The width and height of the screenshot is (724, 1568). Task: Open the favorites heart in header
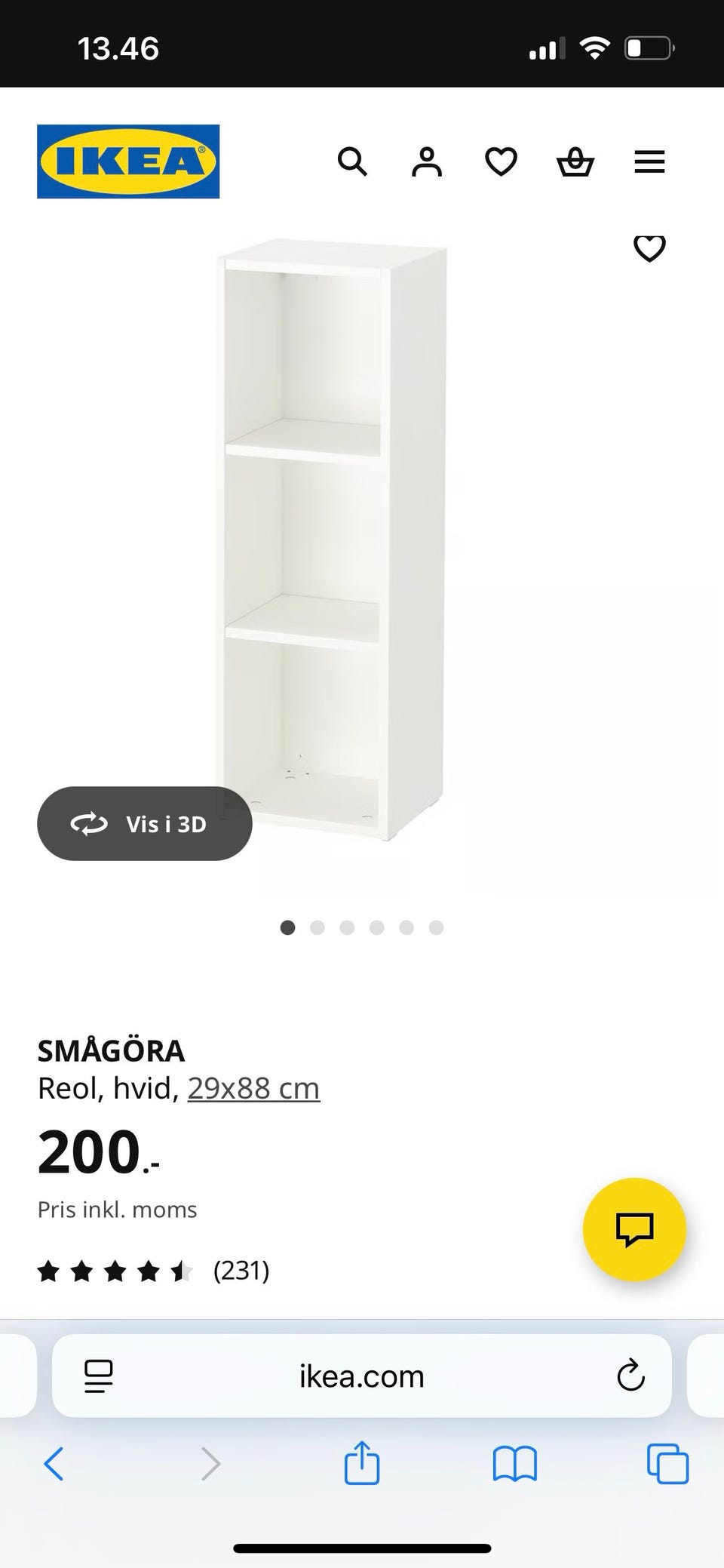(501, 161)
